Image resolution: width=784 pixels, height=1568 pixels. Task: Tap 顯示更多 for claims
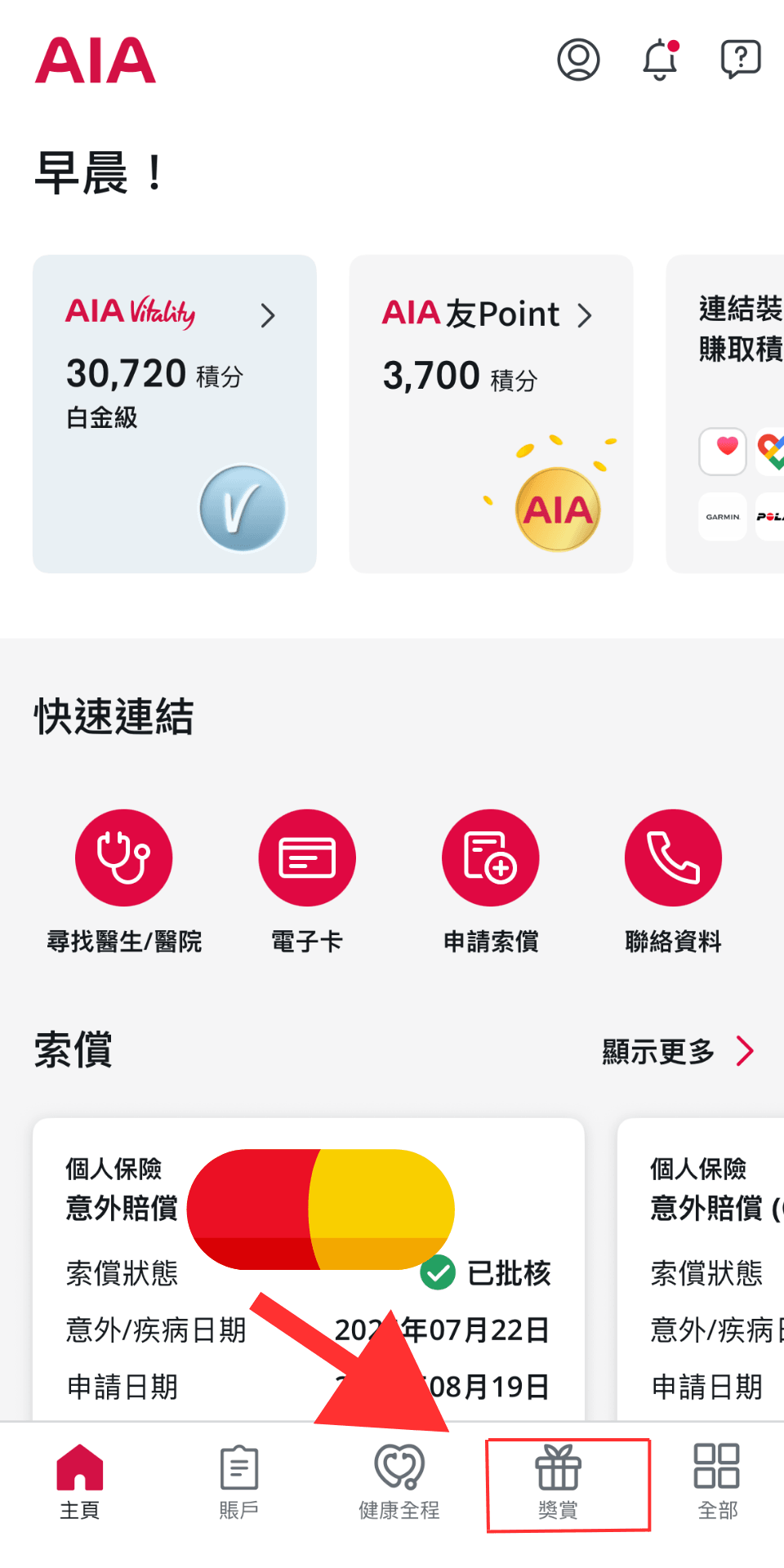(x=678, y=1052)
